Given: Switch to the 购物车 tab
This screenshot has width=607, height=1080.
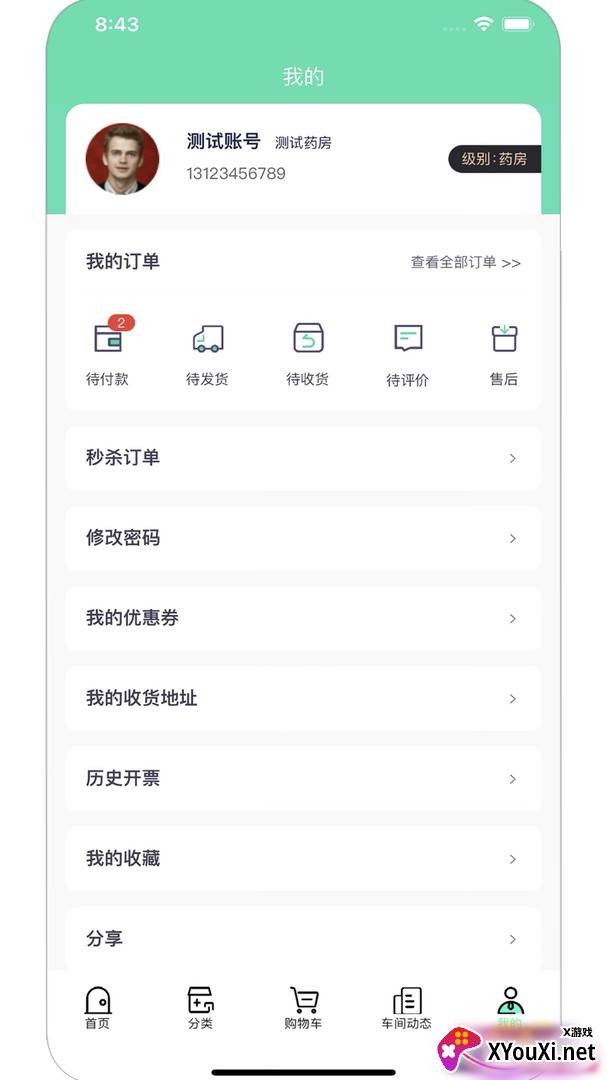Looking at the screenshot, I should [303, 1006].
